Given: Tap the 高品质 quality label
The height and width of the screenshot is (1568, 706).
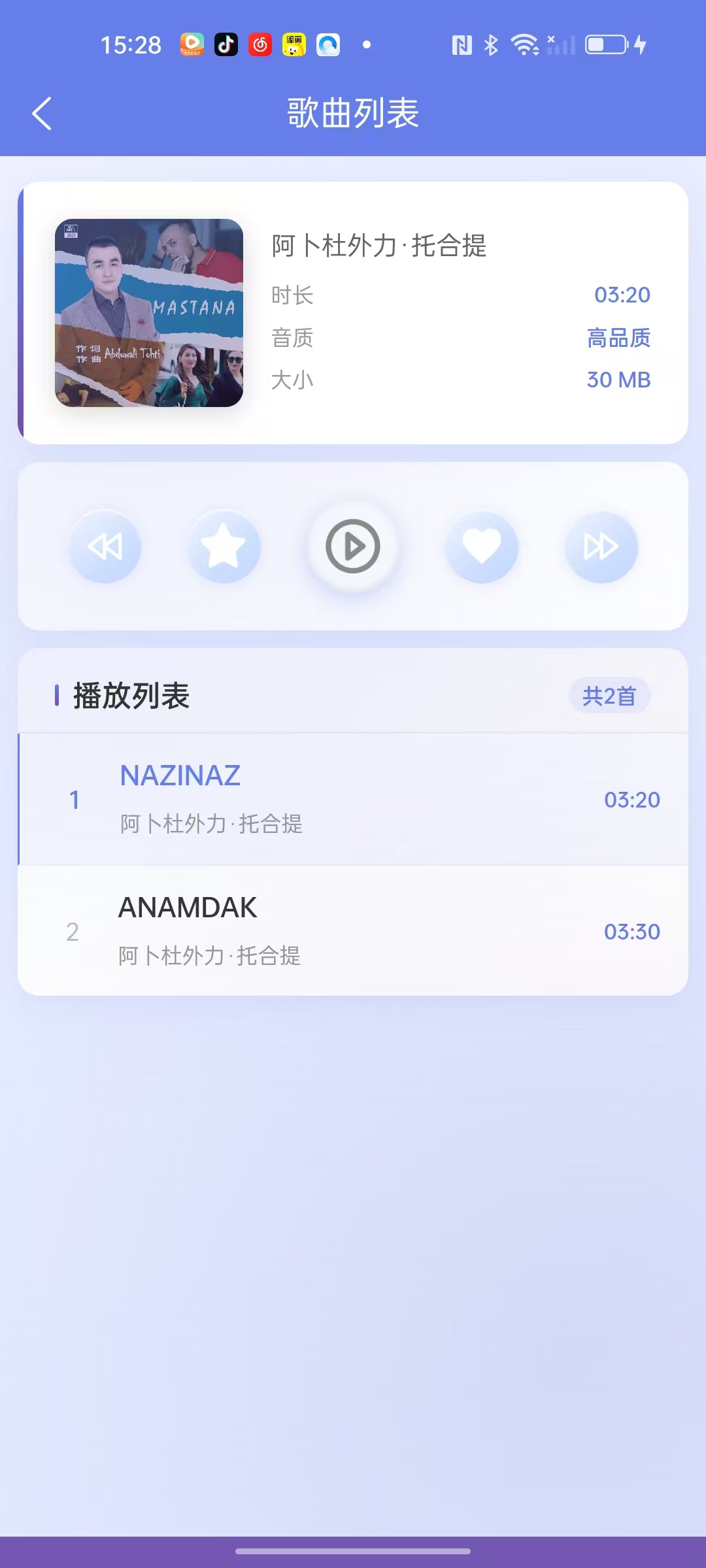Looking at the screenshot, I should click(617, 337).
